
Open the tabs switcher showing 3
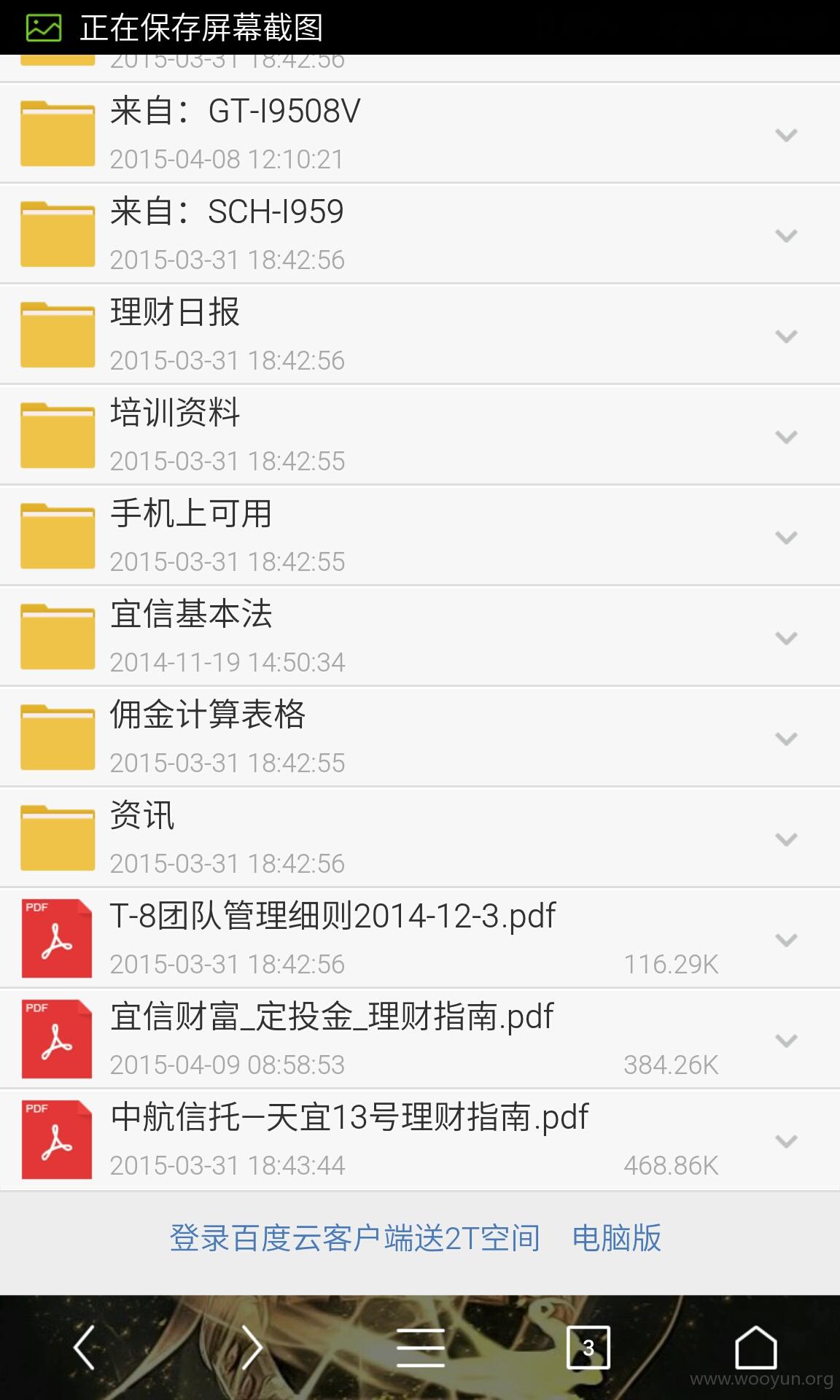pyautogui.click(x=588, y=1347)
